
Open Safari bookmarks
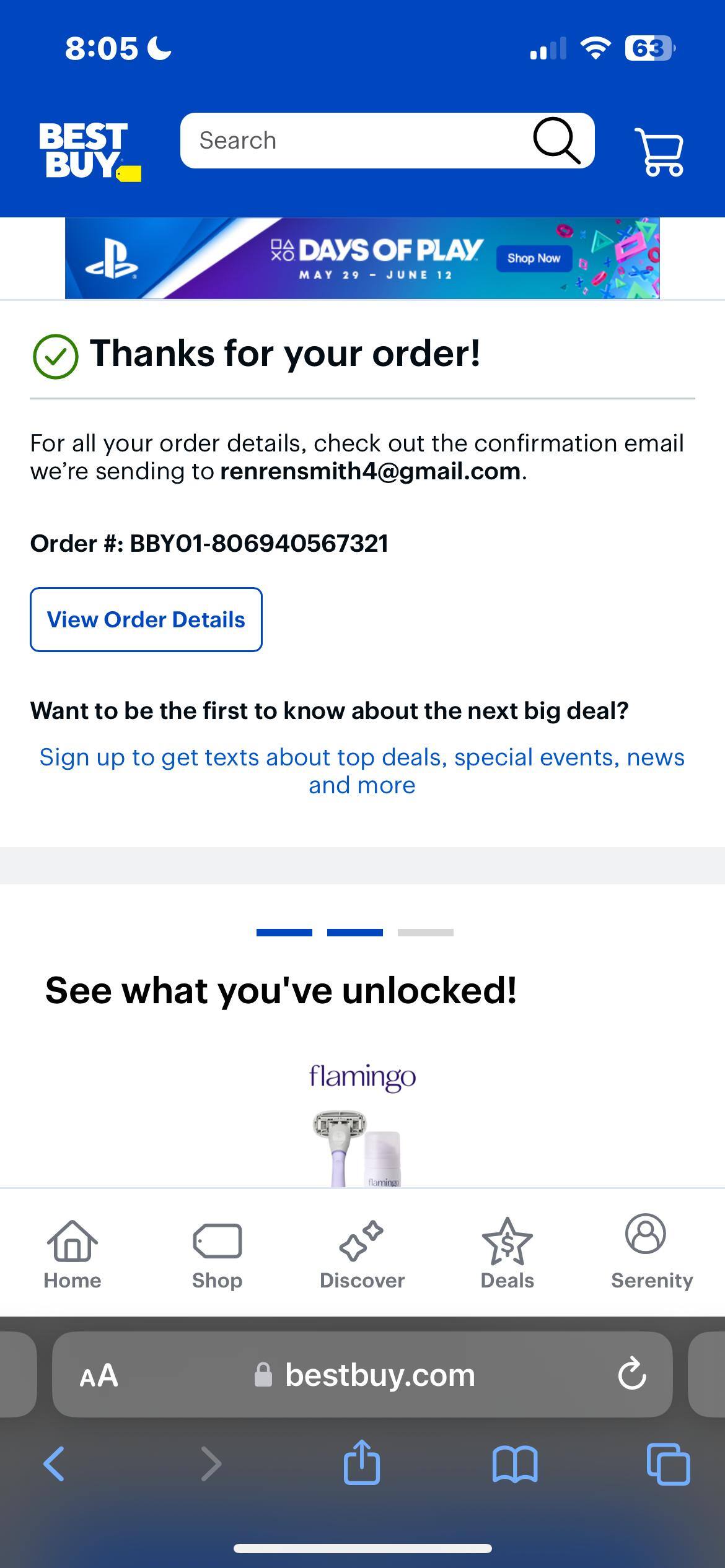click(x=515, y=1464)
